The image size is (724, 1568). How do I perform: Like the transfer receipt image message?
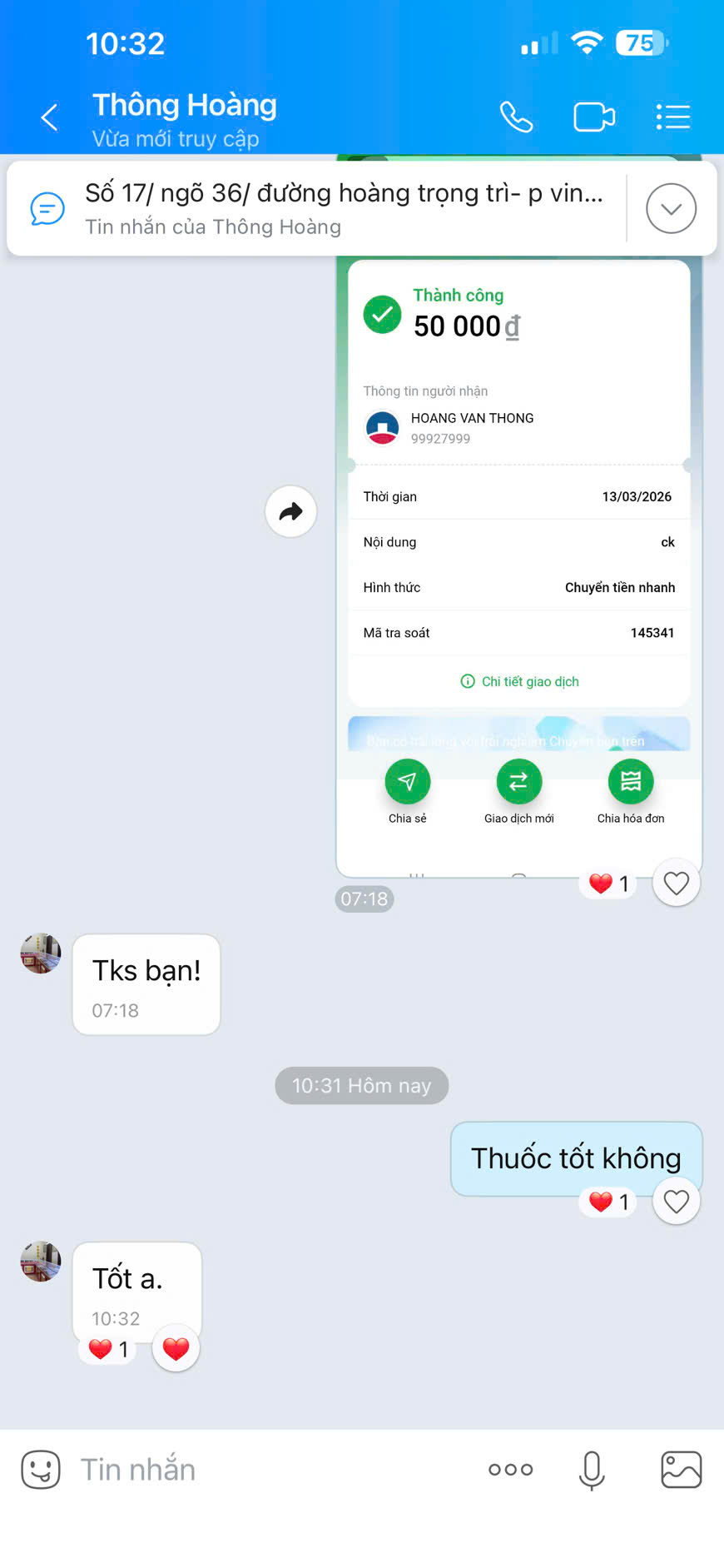click(676, 883)
